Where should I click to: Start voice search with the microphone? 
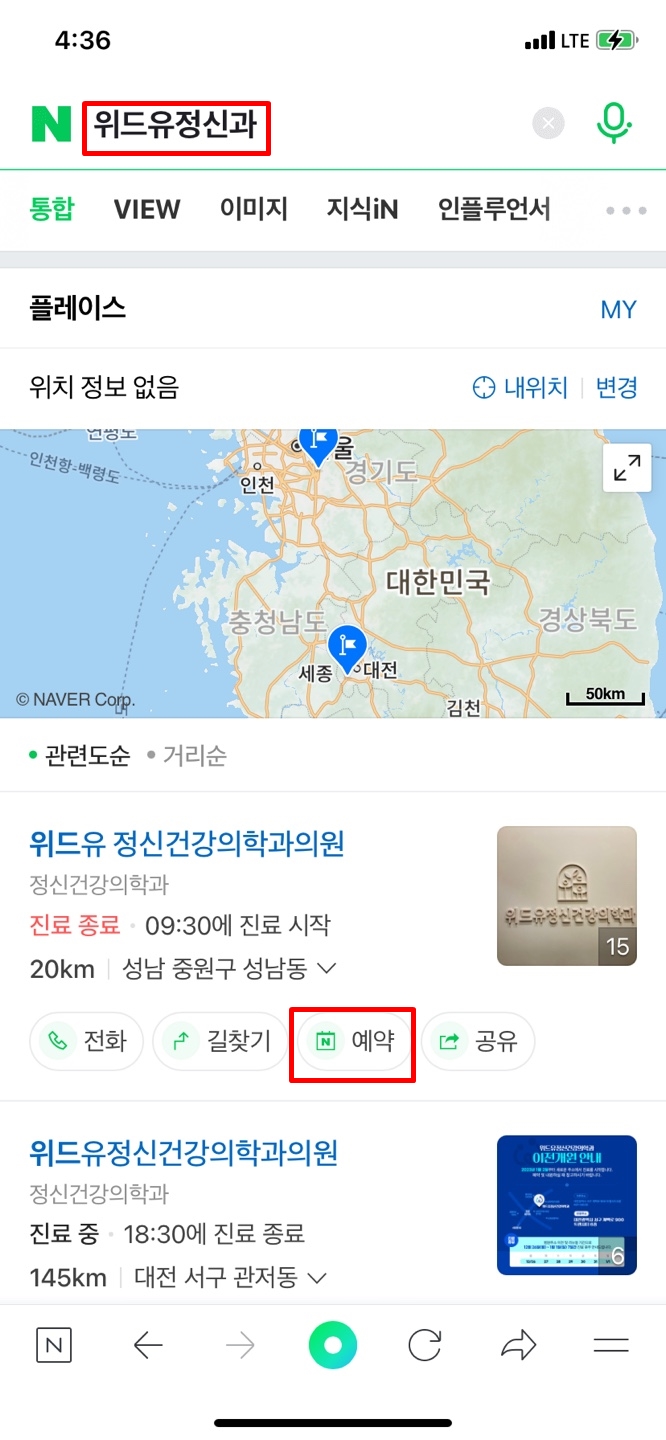614,125
